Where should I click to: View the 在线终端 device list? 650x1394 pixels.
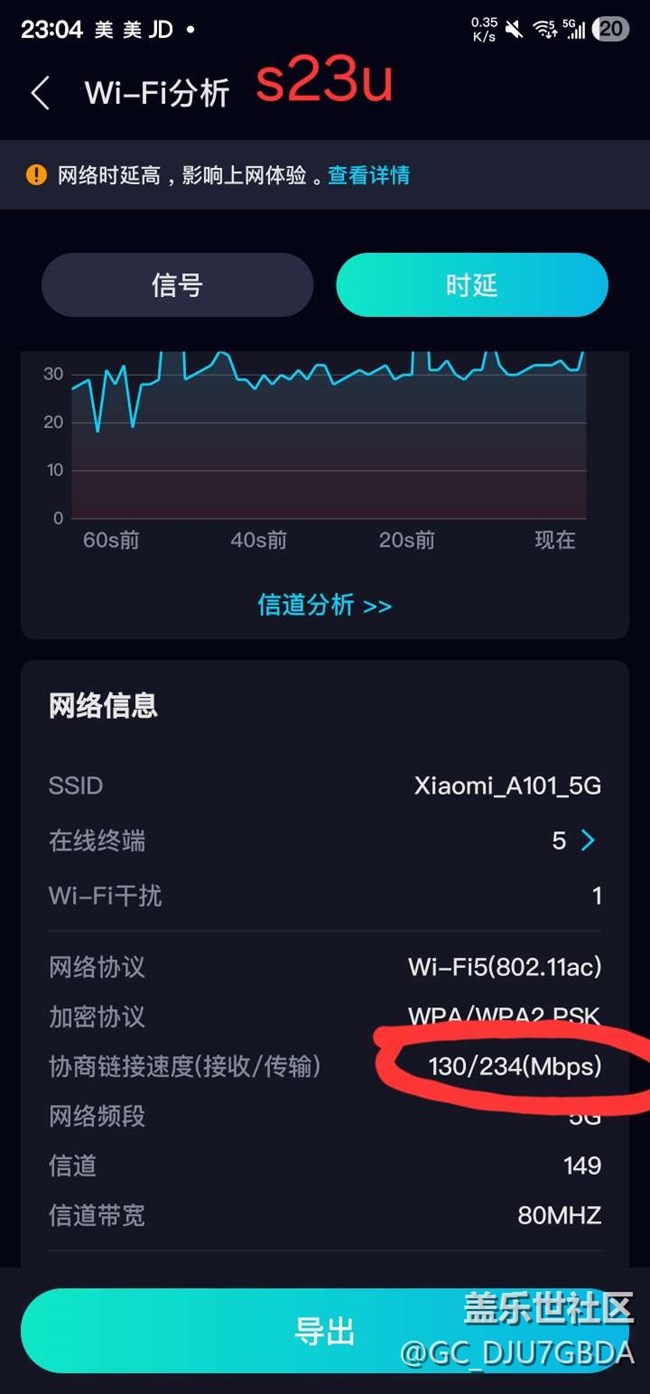[x=325, y=840]
